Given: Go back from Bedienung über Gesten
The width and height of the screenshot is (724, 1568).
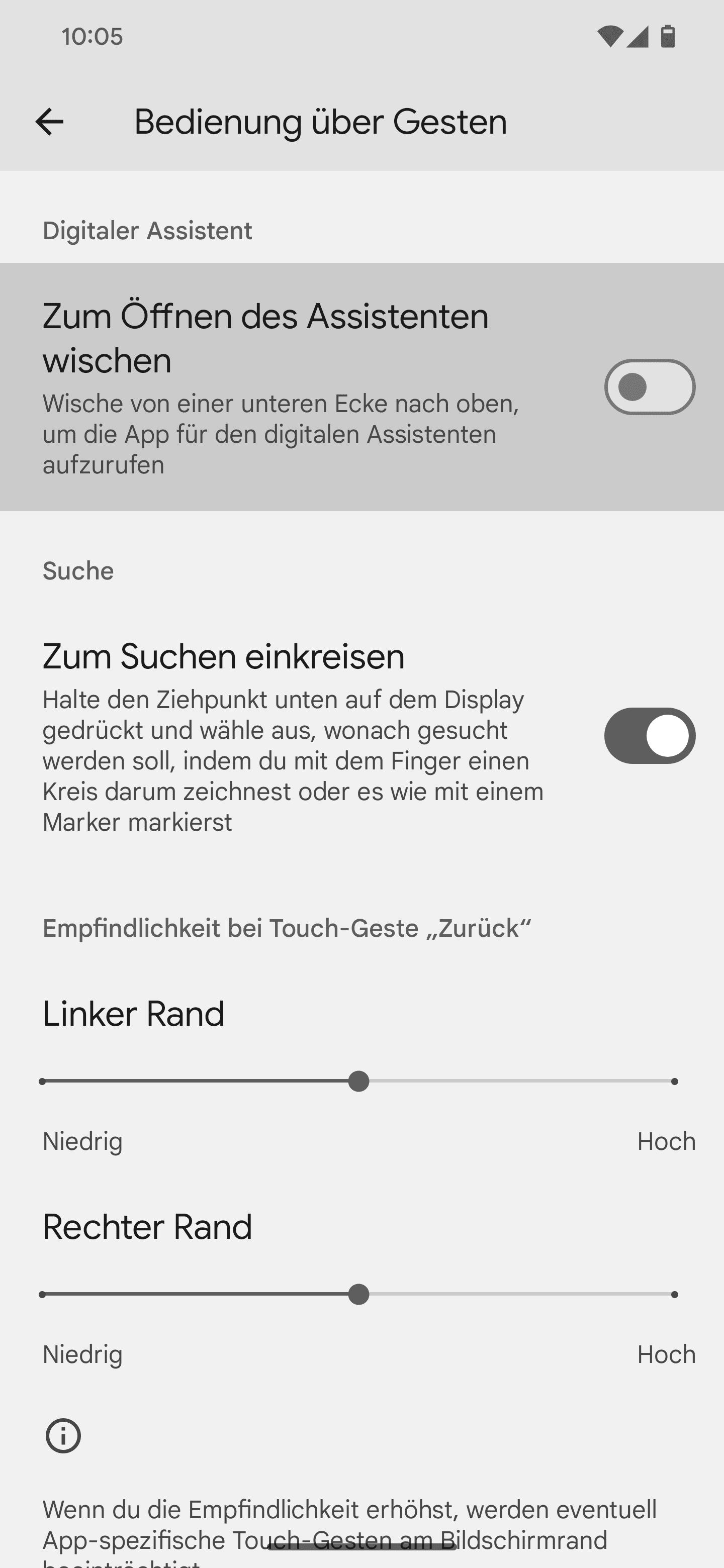Looking at the screenshot, I should coord(49,122).
